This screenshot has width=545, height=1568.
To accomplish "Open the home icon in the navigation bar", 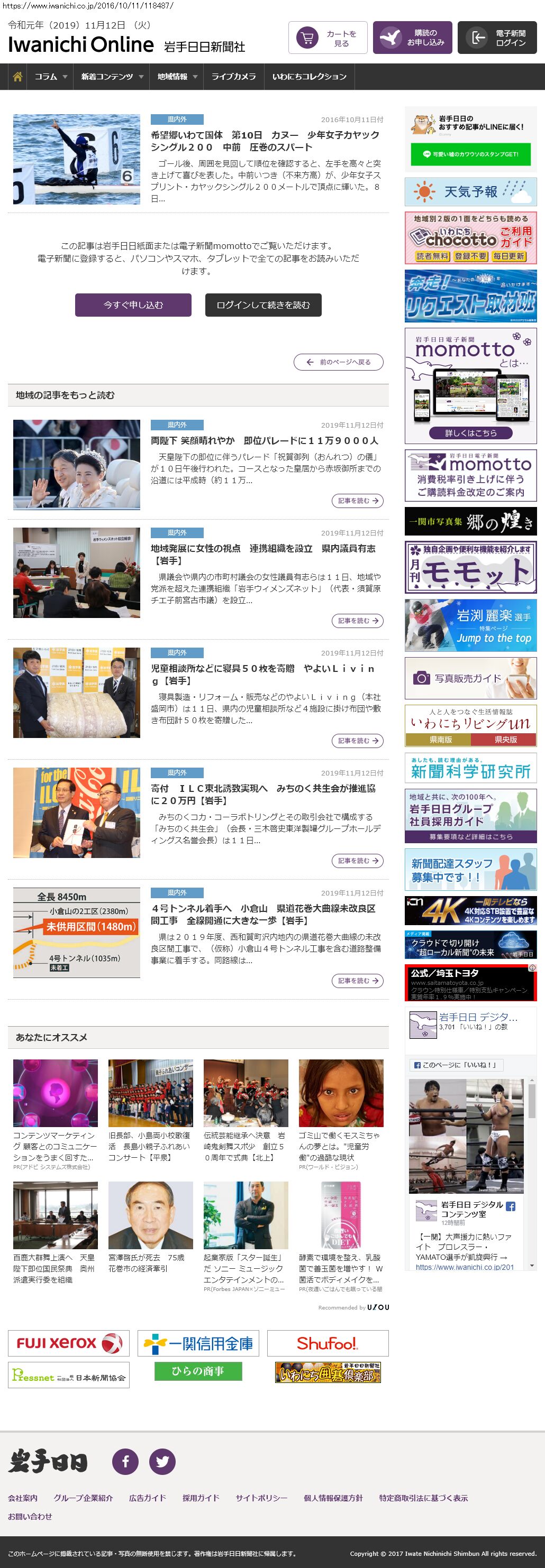I will (x=17, y=77).
